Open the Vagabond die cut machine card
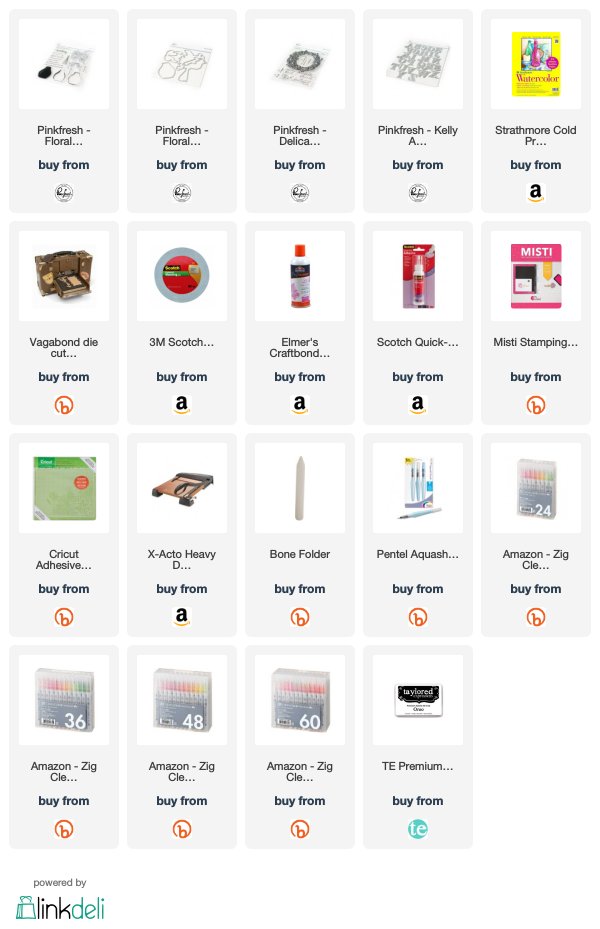Screen dimensions: 600x929 pyautogui.click(x=63, y=323)
